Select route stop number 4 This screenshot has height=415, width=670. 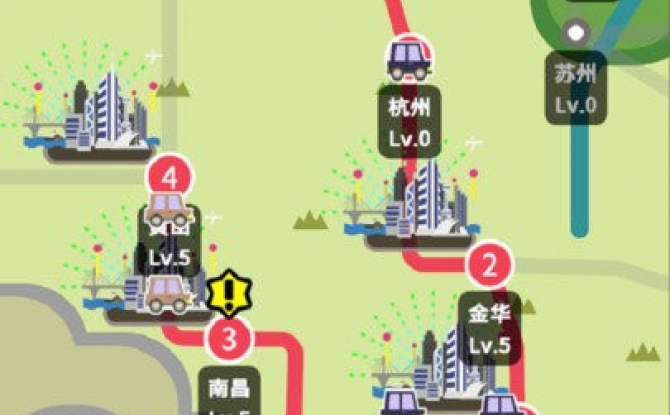[170, 179]
